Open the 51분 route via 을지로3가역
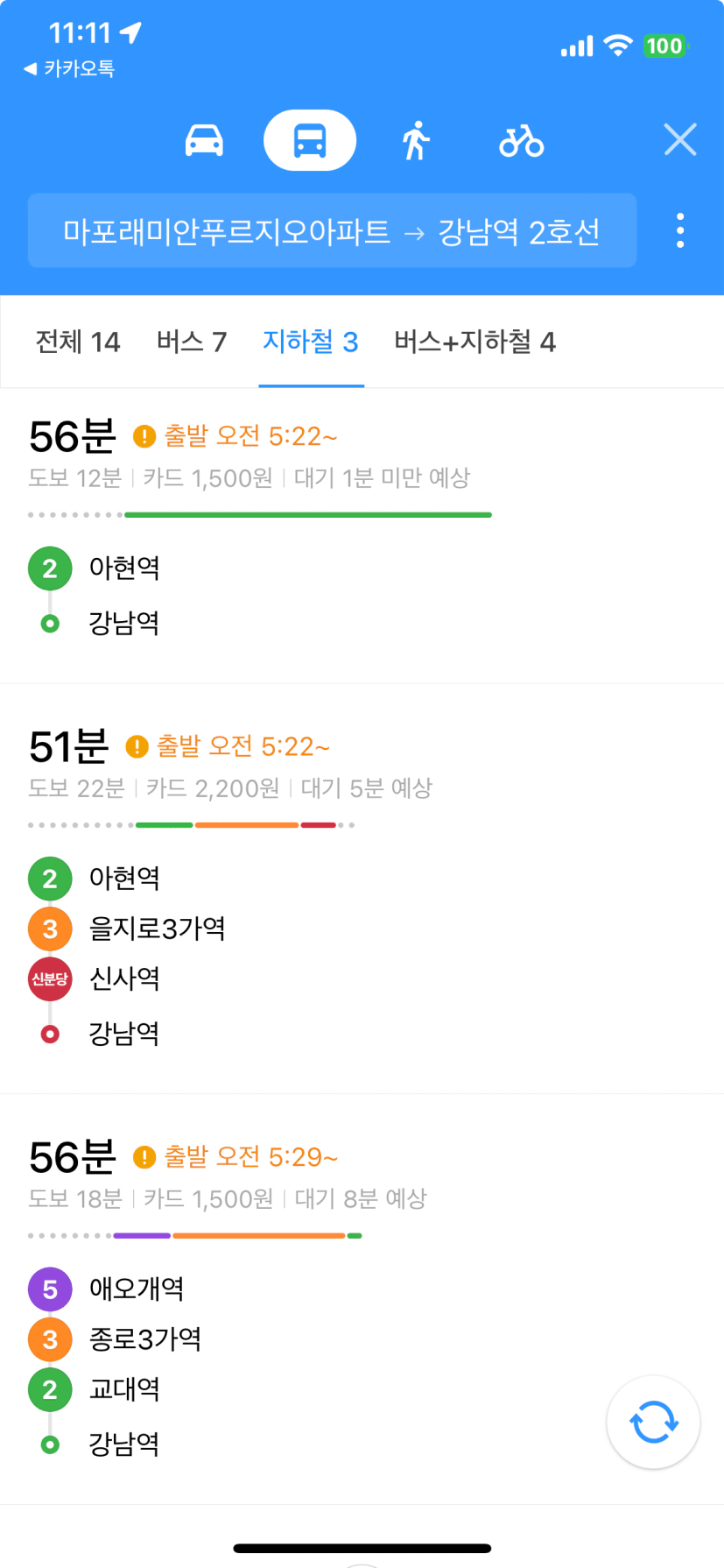The image size is (724, 1568). click(362, 889)
